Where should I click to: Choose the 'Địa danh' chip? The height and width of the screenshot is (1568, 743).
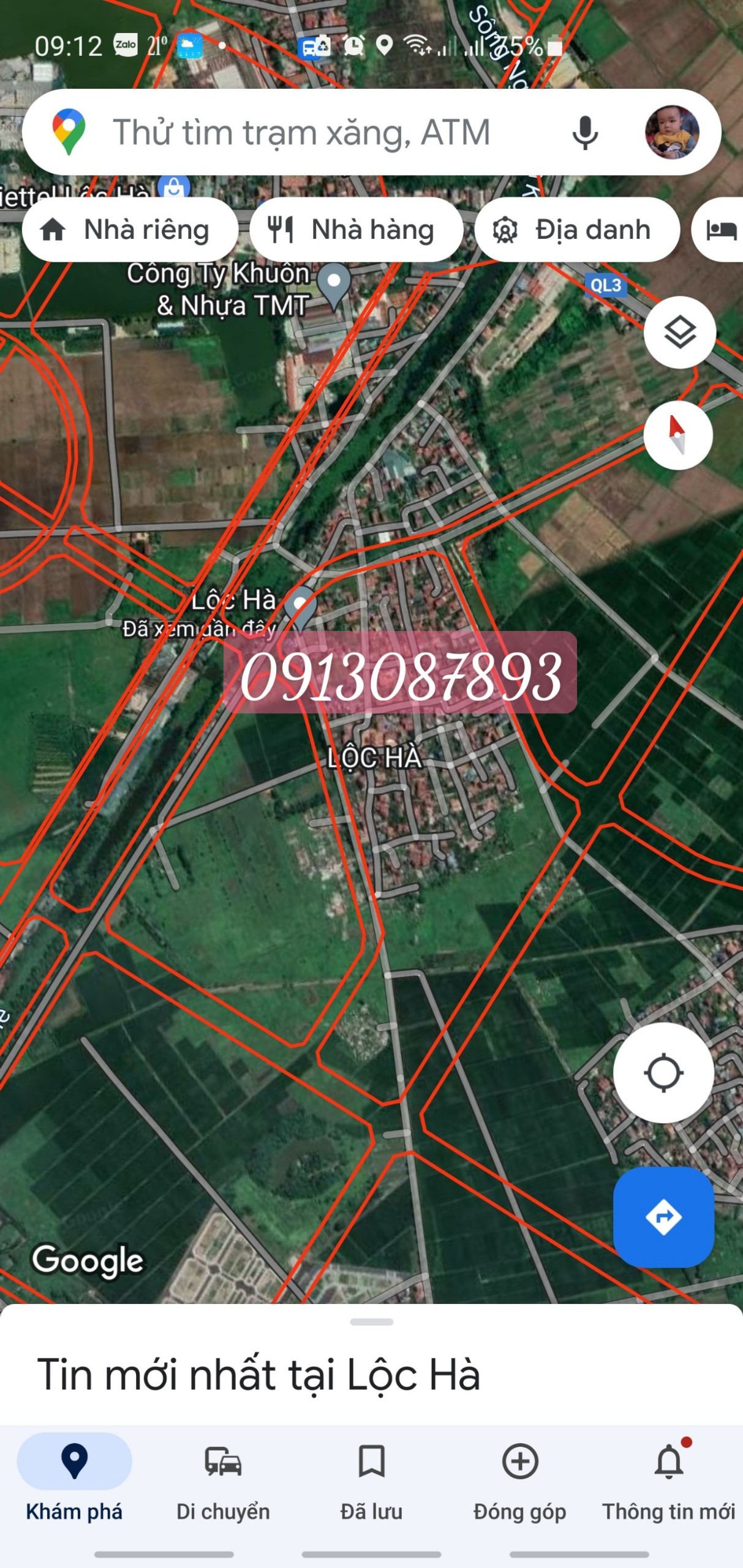pos(577,230)
